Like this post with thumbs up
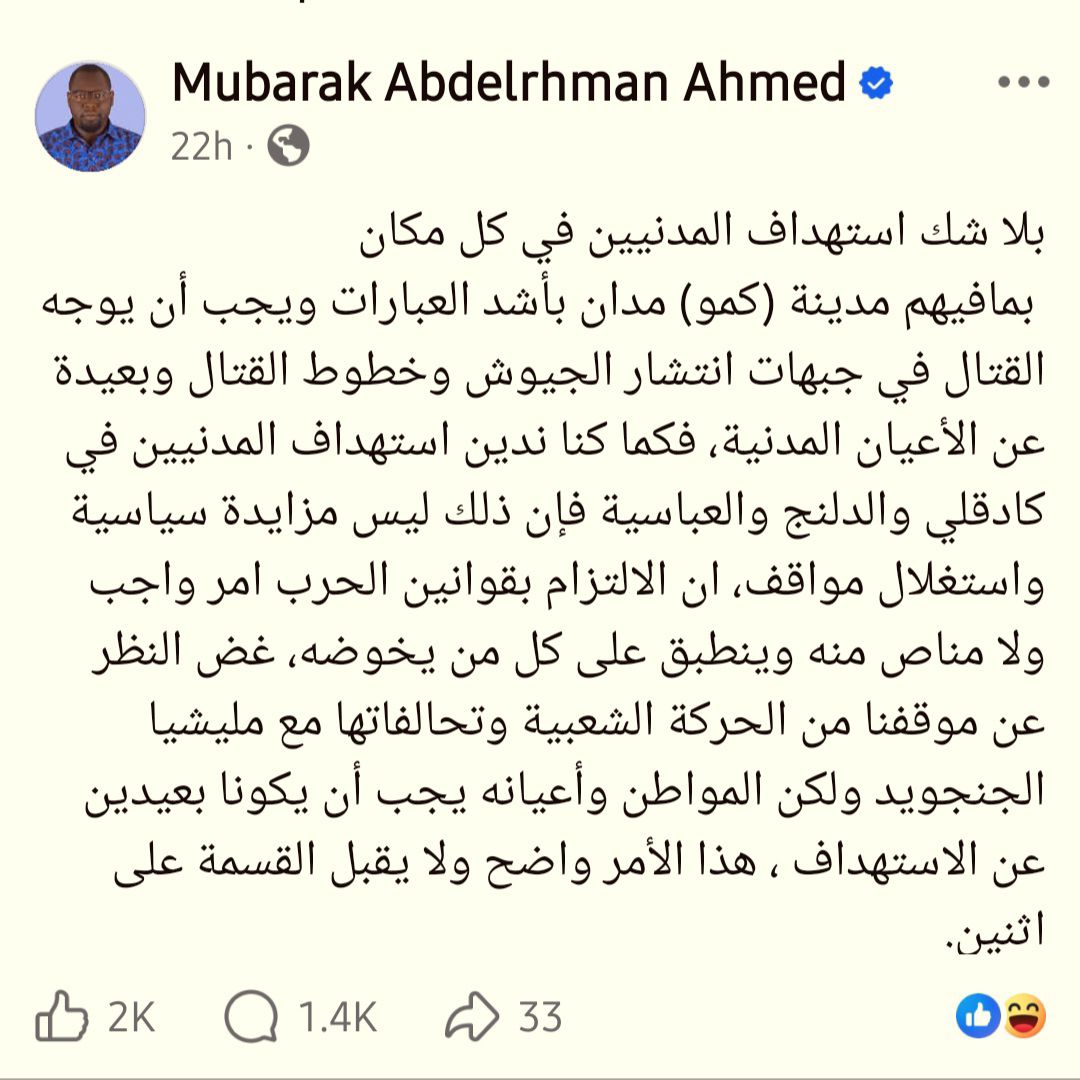 click(x=62, y=1017)
